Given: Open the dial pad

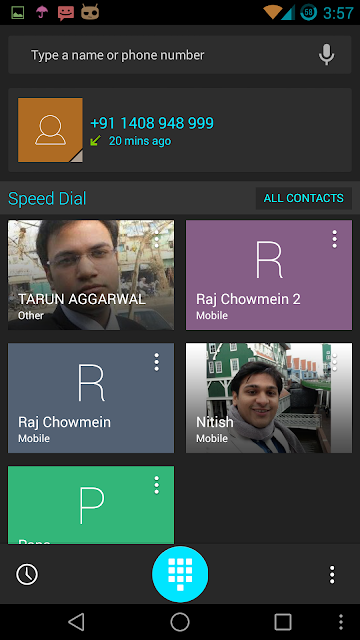Looking at the screenshot, I should (180, 574).
